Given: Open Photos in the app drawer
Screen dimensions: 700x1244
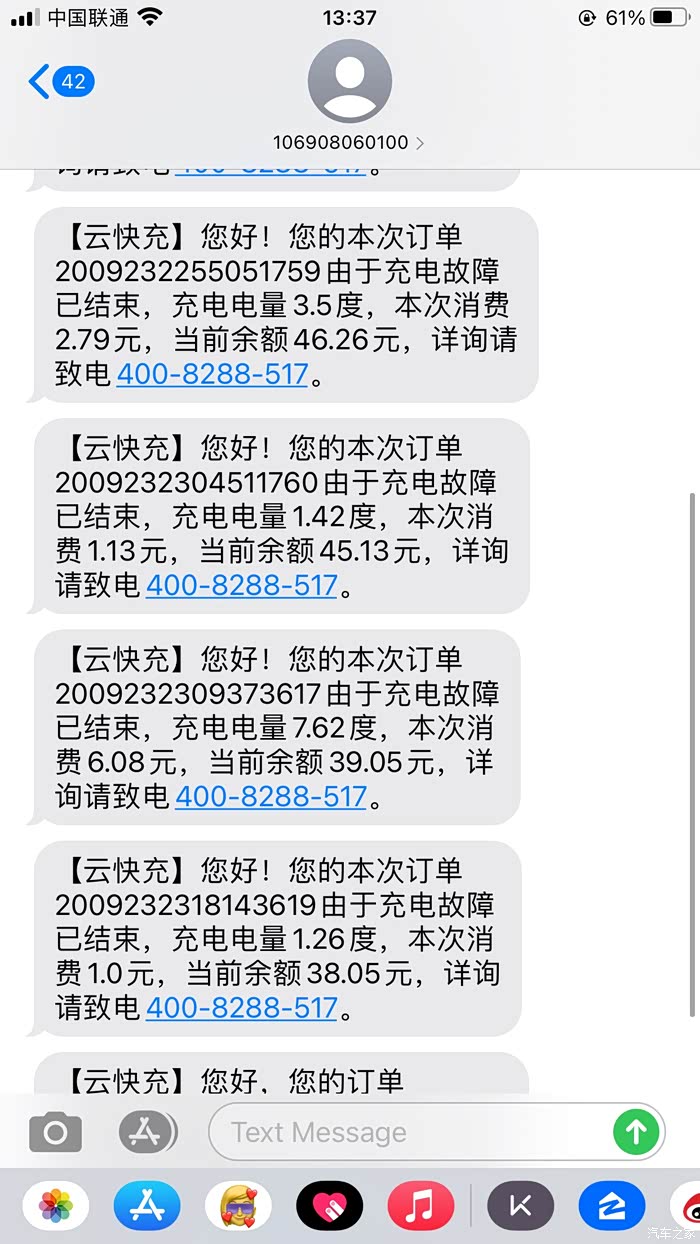Looking at the screenshot, I should point(55,1206).
